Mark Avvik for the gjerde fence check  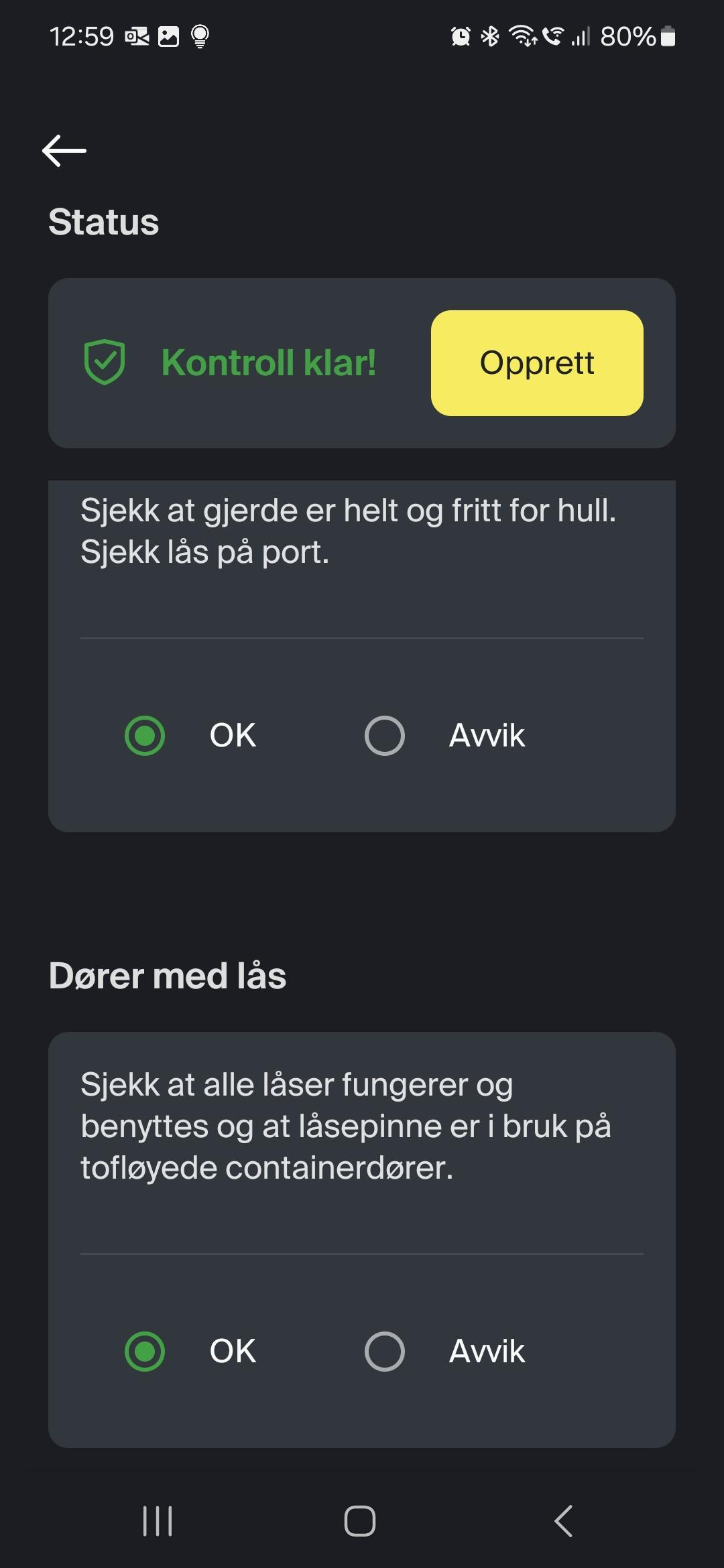tap(385, 736)
